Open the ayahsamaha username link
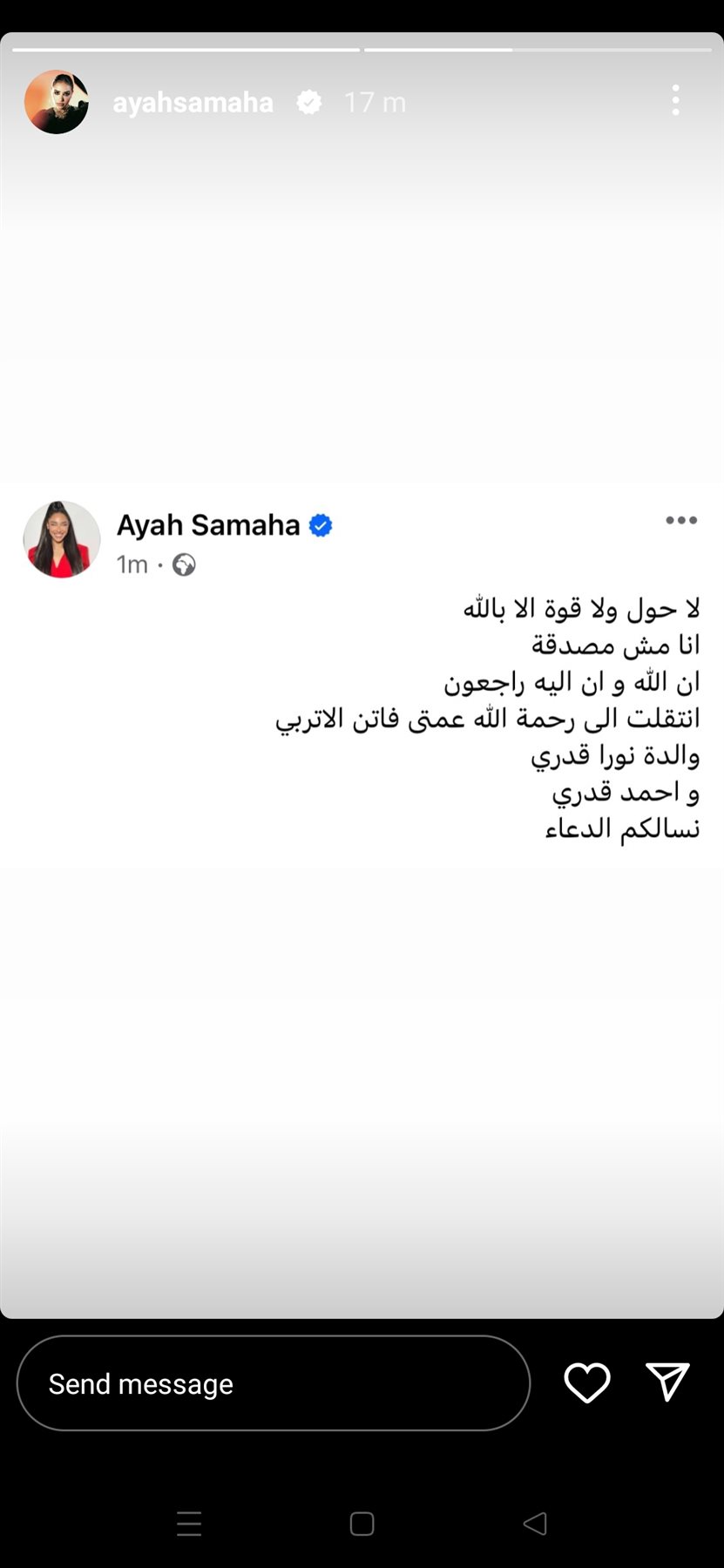This screenshot has width=724, height=1568. (x=193, y=102)
